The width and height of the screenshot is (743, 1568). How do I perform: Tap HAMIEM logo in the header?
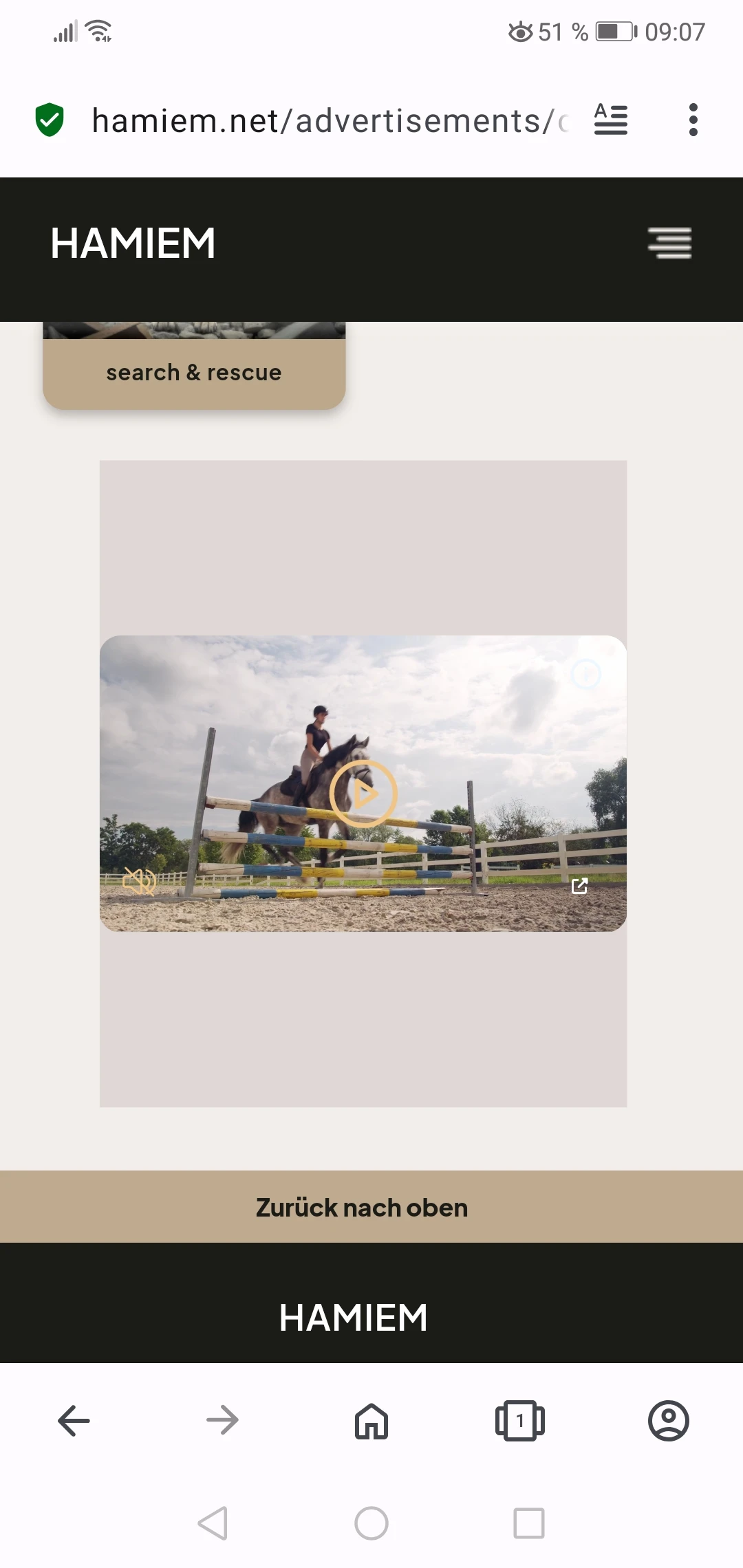pos(133,243)
